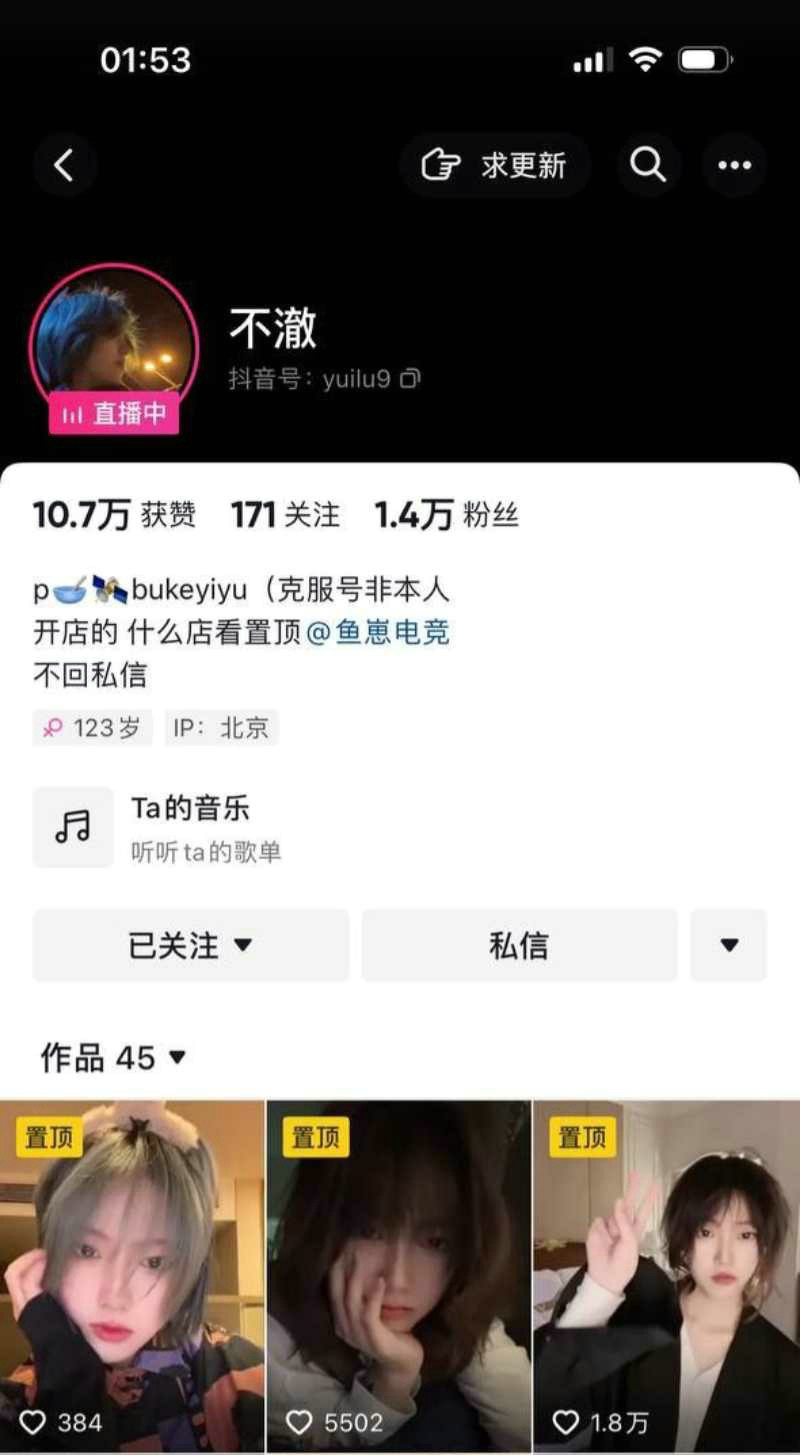Screen dimensions: 800x1455
Task: Copy the Douyin ID yuilu9
Action: pos(411,379)
